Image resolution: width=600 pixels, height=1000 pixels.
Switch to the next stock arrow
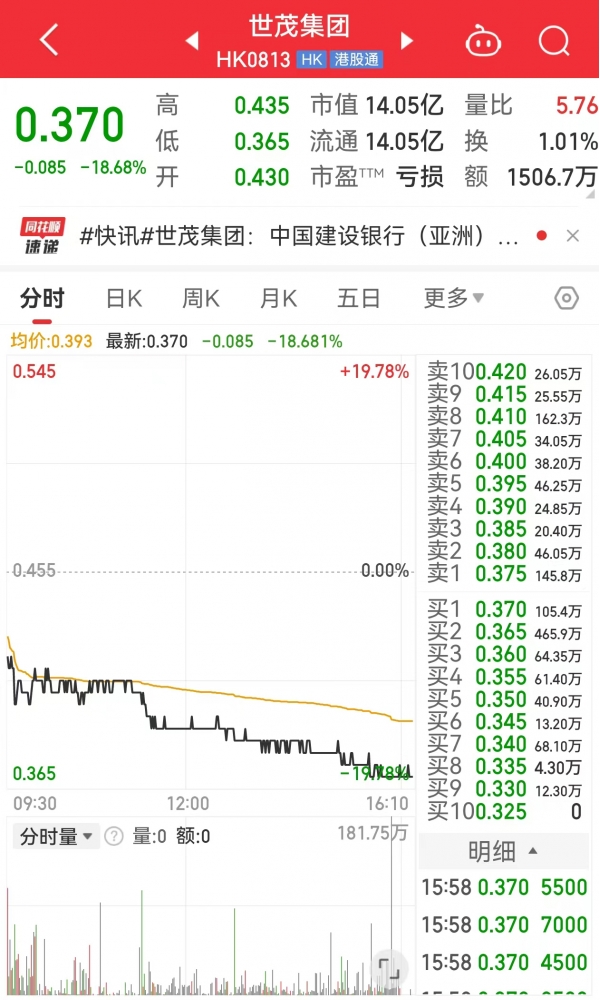406,41
